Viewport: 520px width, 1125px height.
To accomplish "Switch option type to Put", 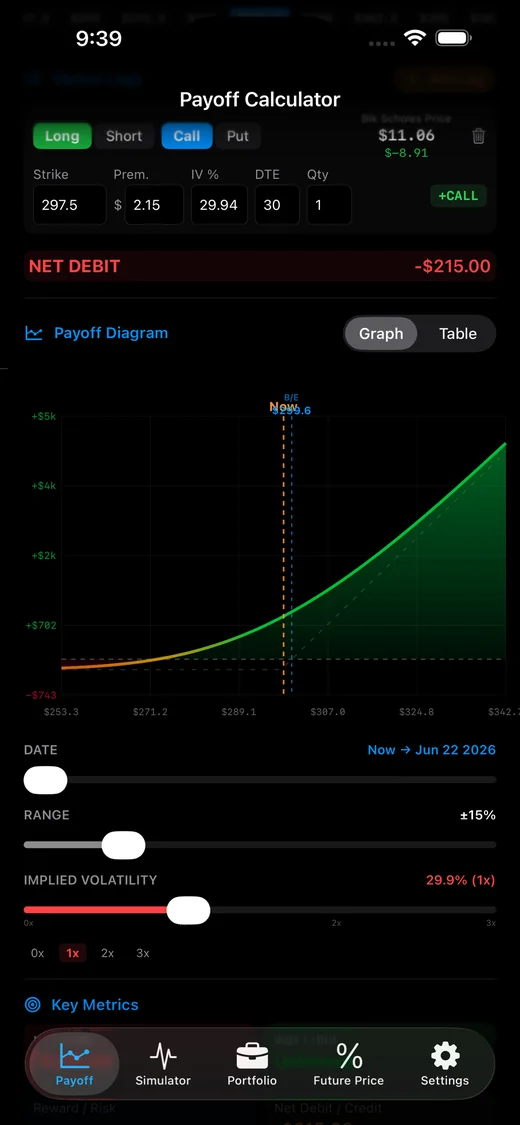I will pyautogui.click(x=237, y=136).
